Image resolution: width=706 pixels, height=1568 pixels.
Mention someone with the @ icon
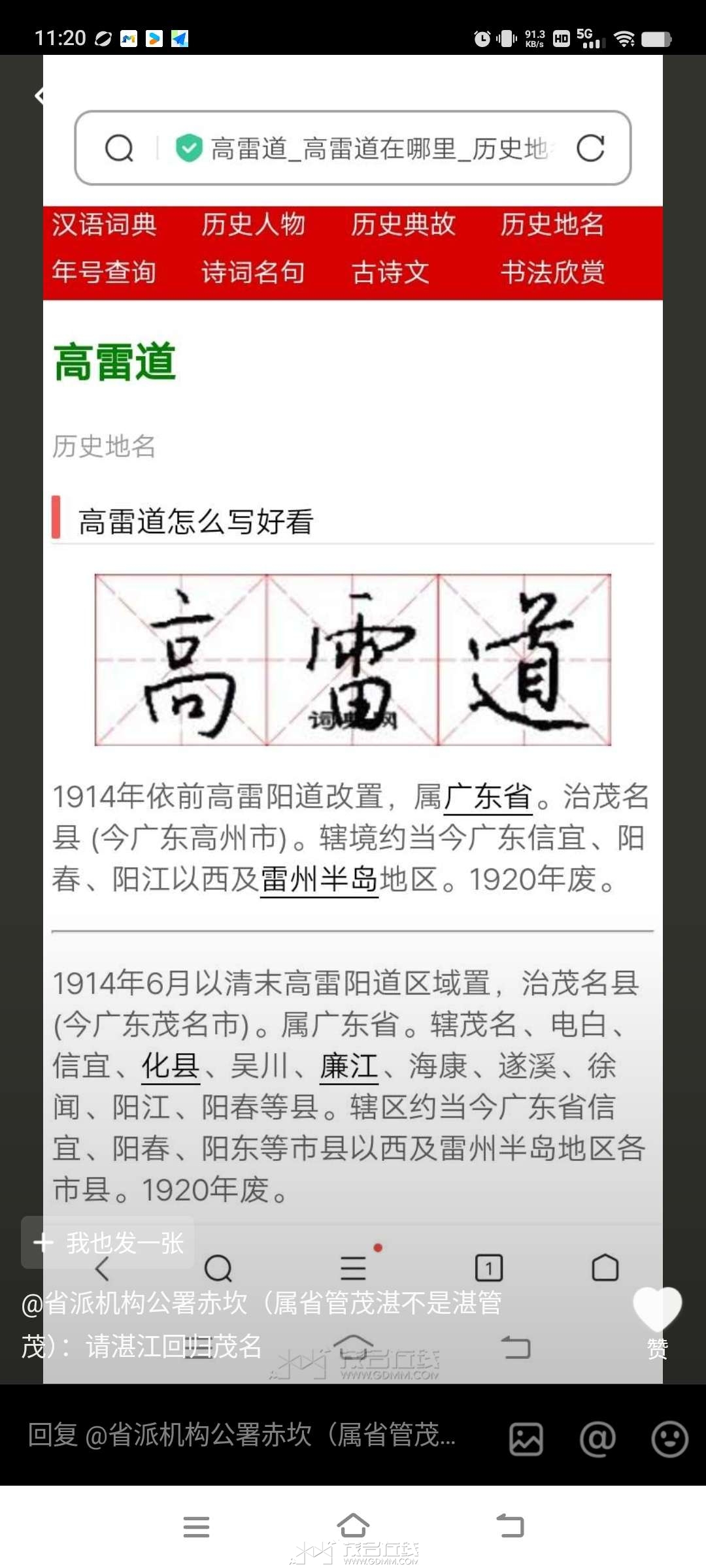(597, 1439)
